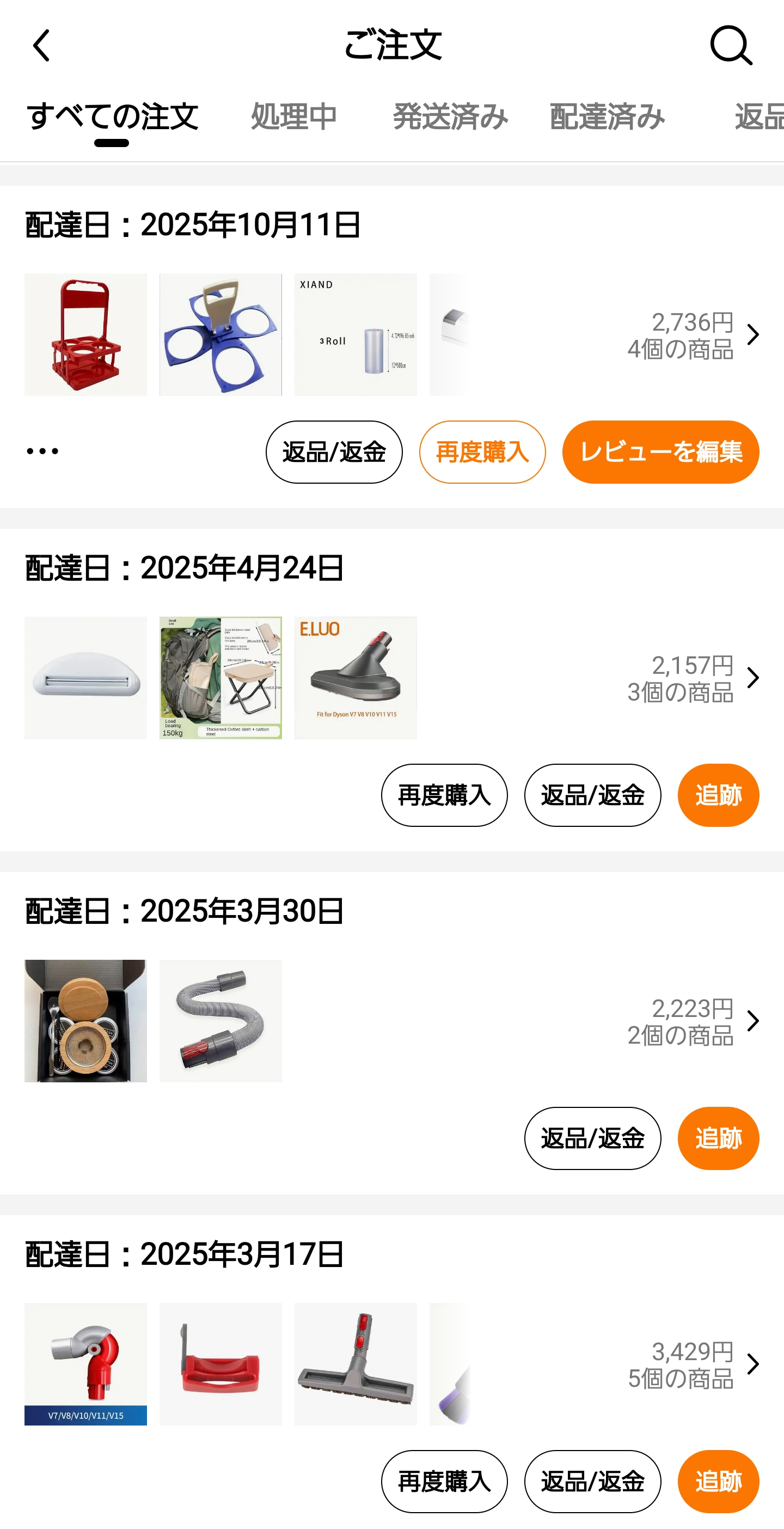Screen dimensions: 784x1529
Task: Request 返品/返金 for March 30 order
Action: (x=592, y=1138)
